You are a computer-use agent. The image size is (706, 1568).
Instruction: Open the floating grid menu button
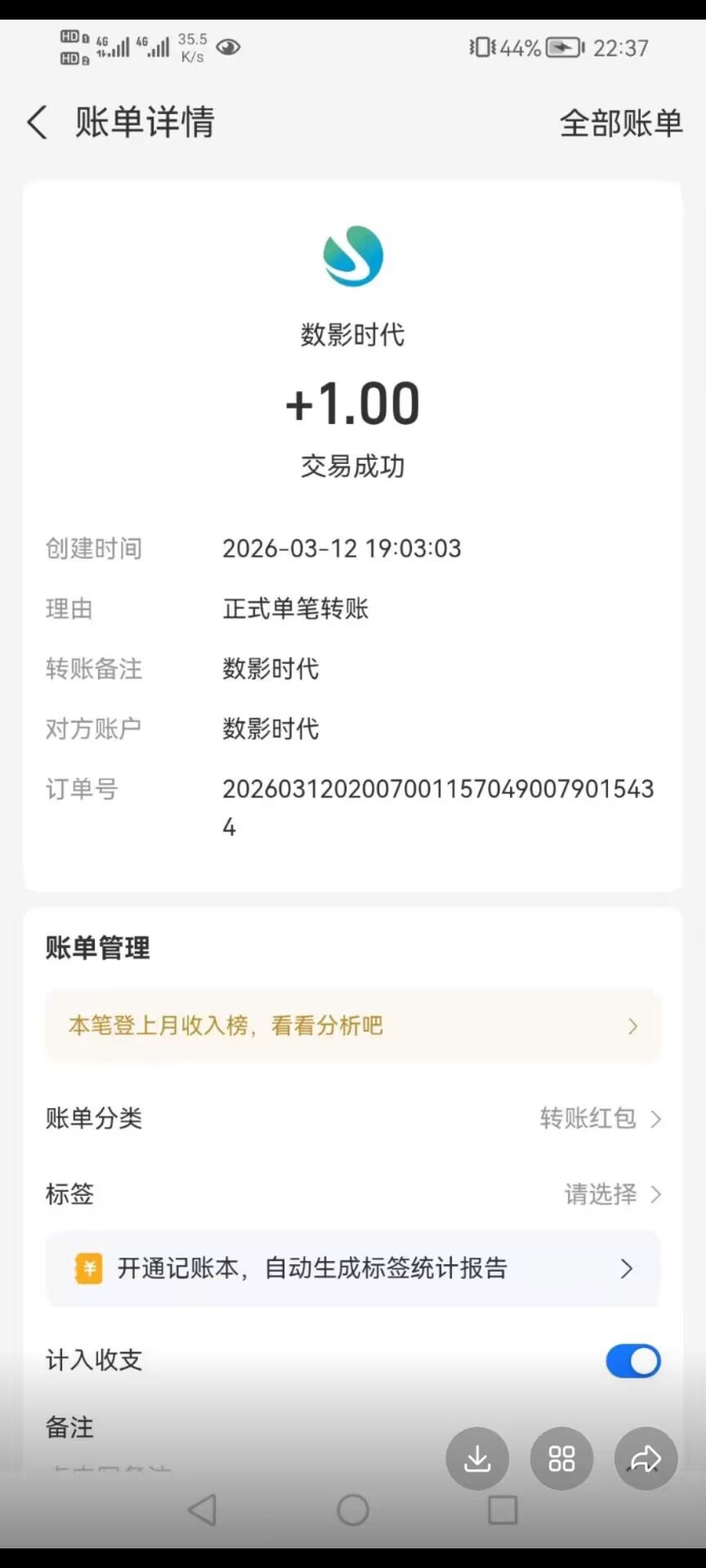561,1459
